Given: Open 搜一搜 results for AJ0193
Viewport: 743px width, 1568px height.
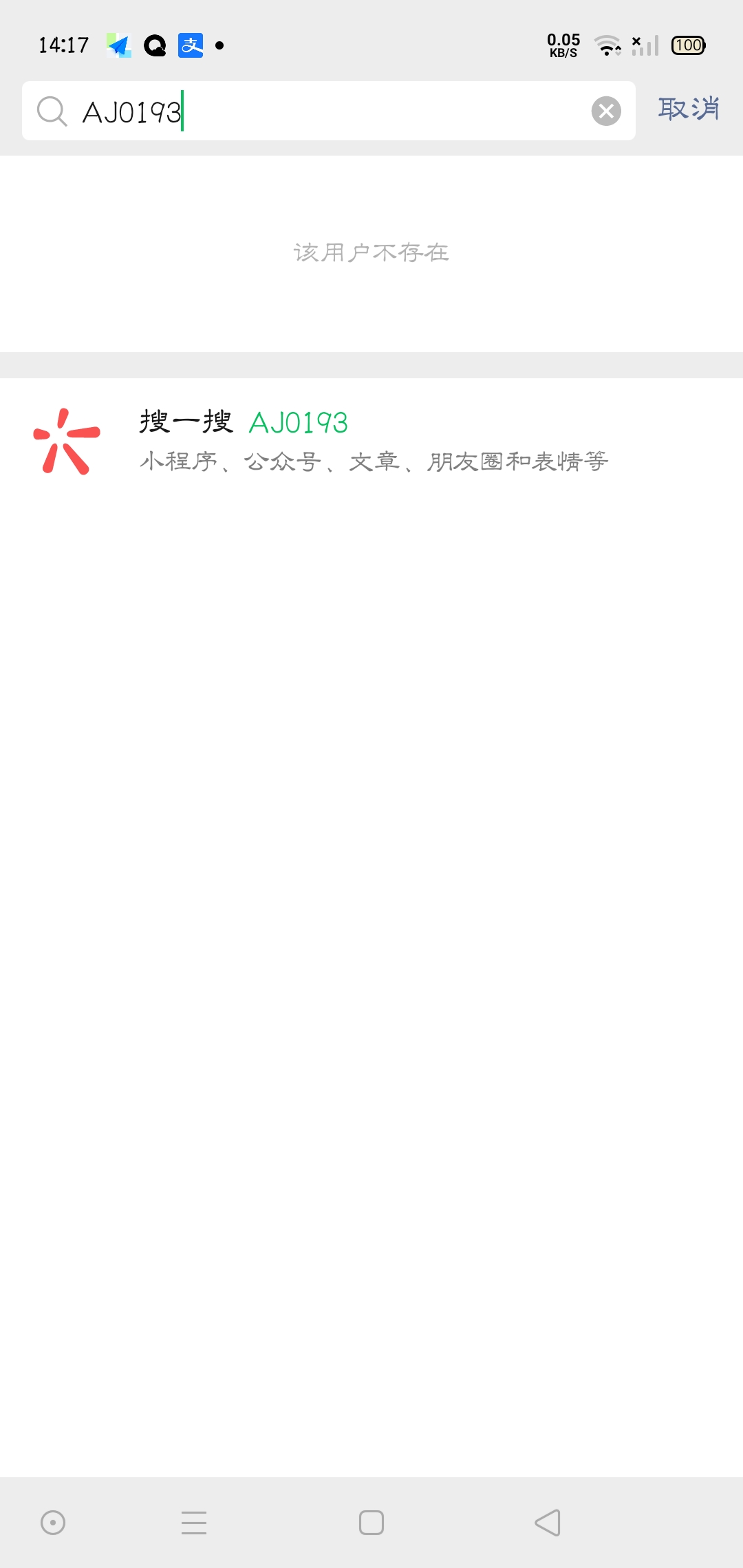Looking at the screenshot, I should click(x=371, y=441).
